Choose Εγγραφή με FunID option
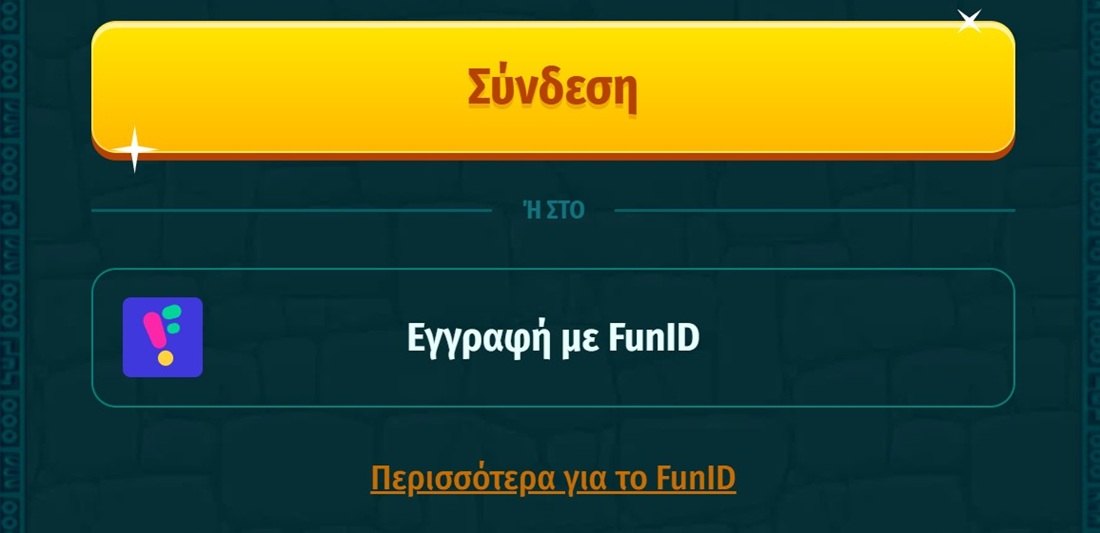 pos(553,338)
